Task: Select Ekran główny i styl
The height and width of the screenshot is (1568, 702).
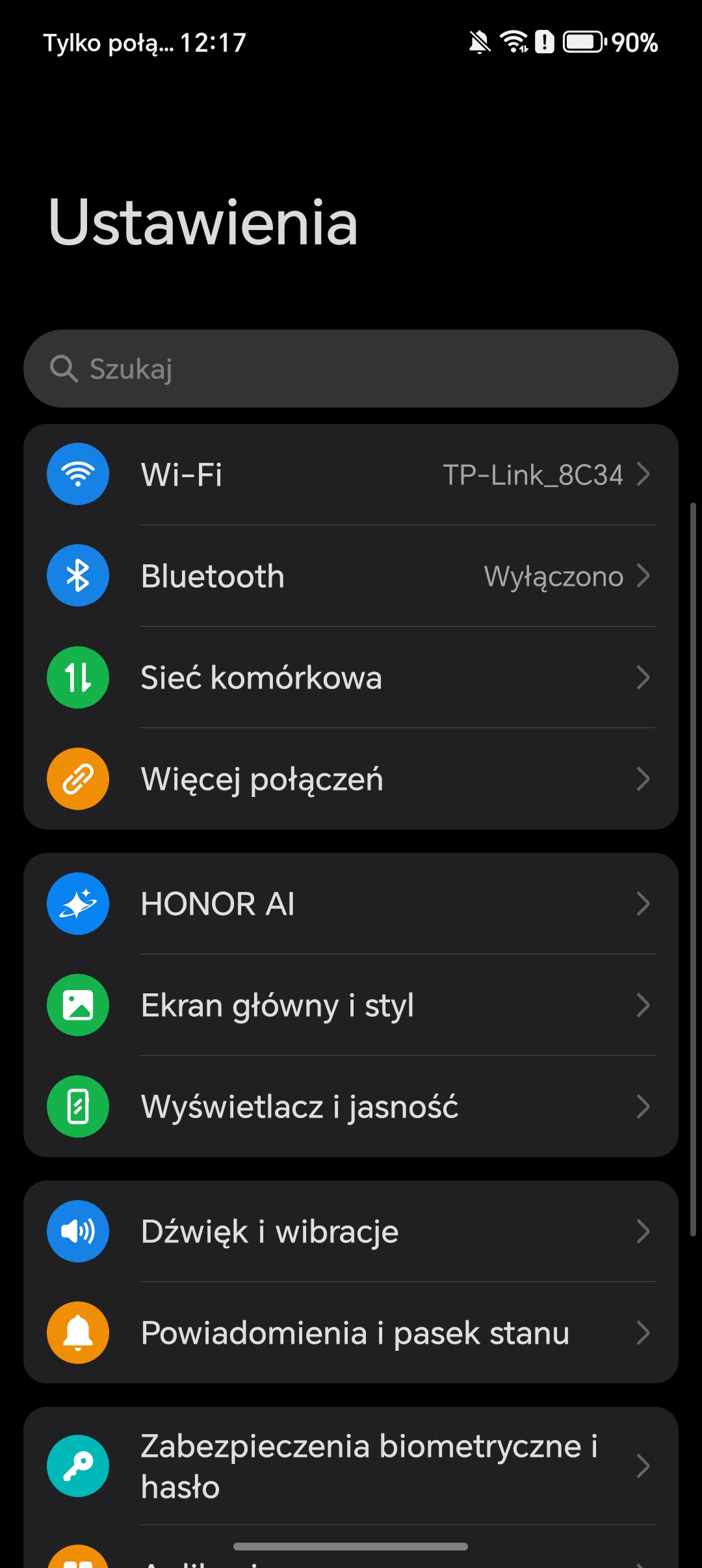Action: click(x=351, y=1005)
